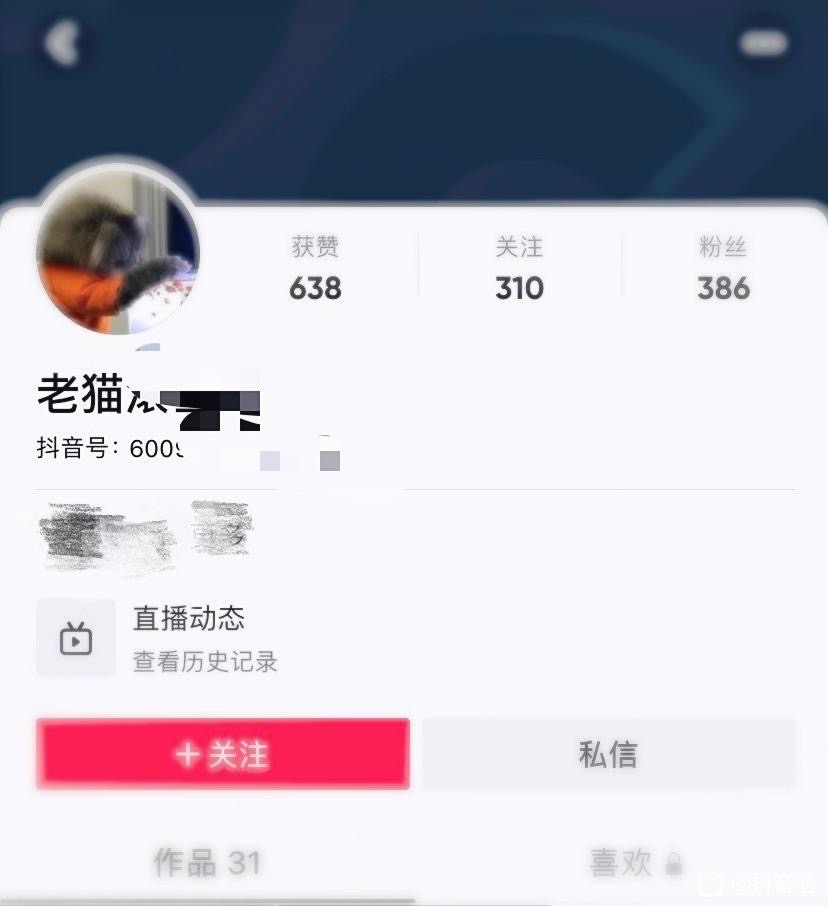Open 直播动态 live history
Viewport: 828px width, 906px height.
[189, 637]
